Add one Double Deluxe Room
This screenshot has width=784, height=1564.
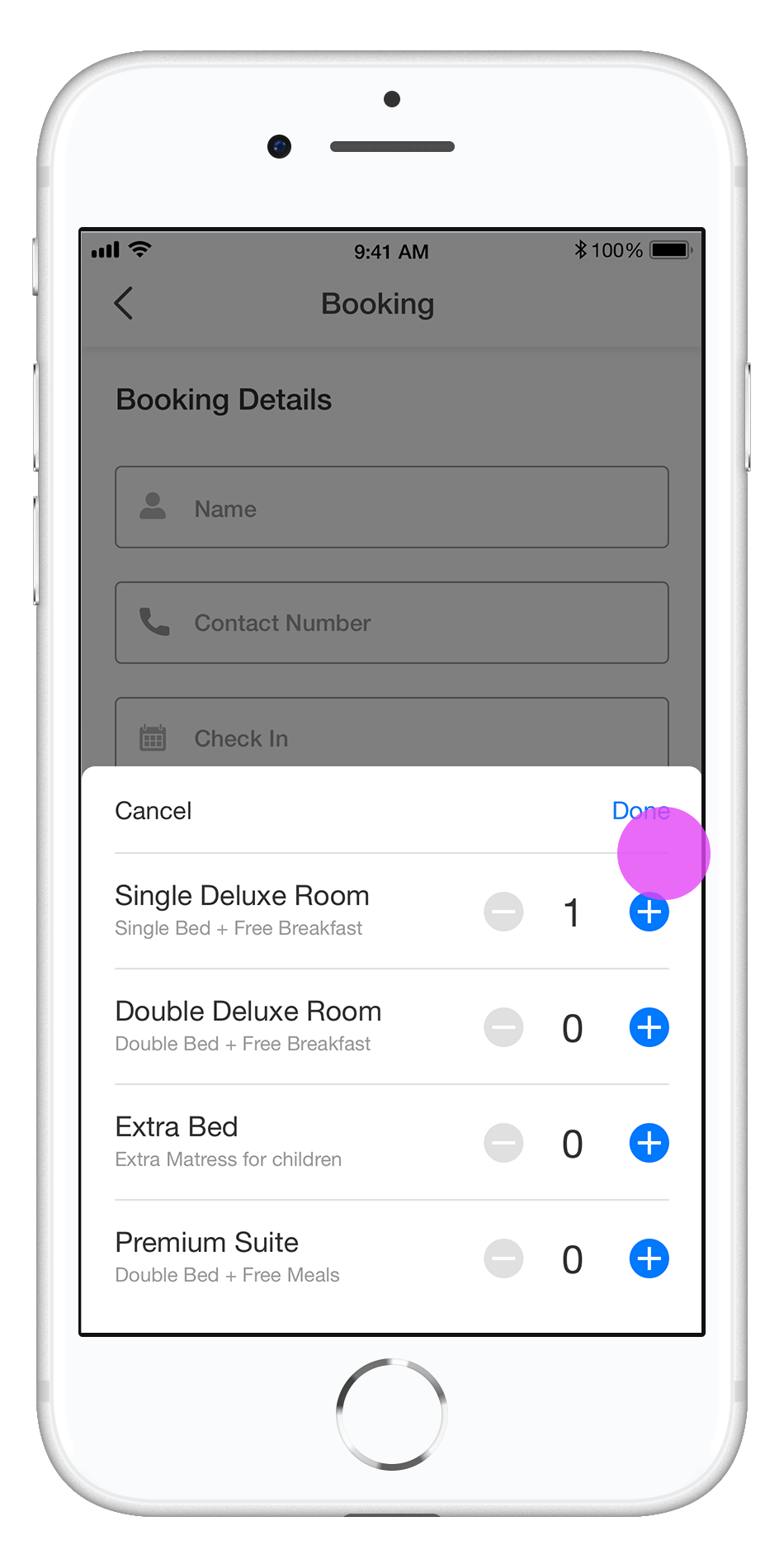tap(649, 1028)
